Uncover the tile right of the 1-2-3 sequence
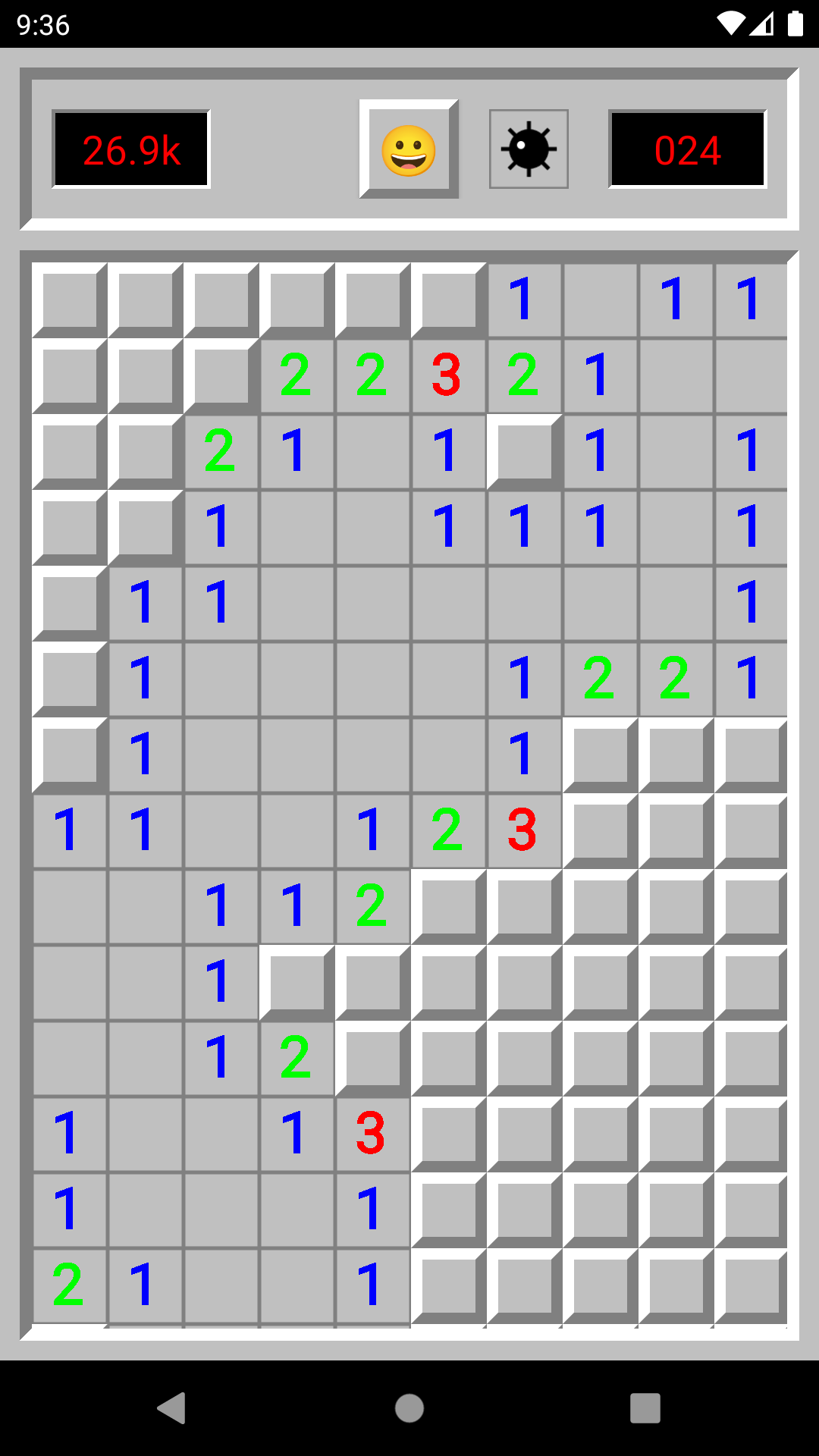The width and height of the screenshot is (819, 1456). (x=599, y=830)
